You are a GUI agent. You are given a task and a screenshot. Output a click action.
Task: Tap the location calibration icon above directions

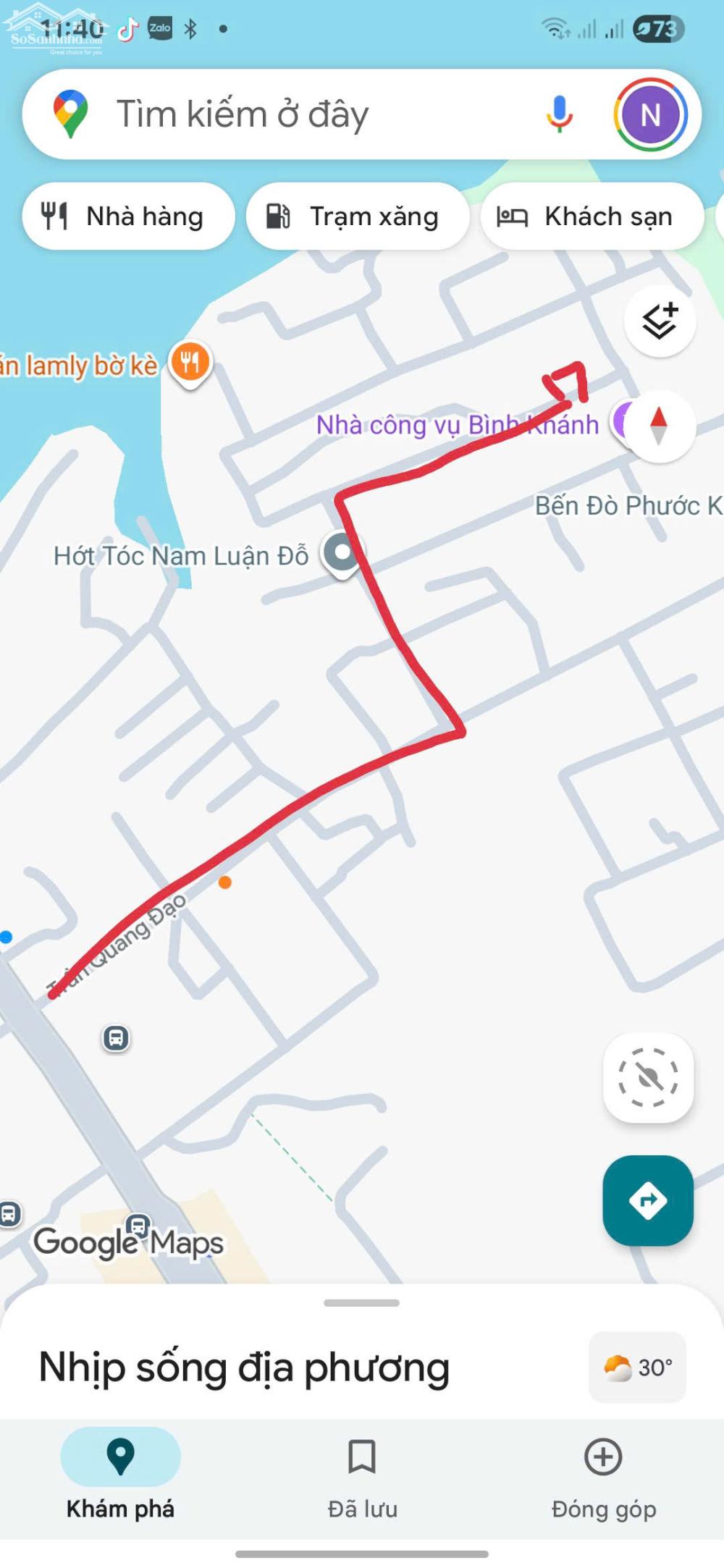[x=649, y=1078]
